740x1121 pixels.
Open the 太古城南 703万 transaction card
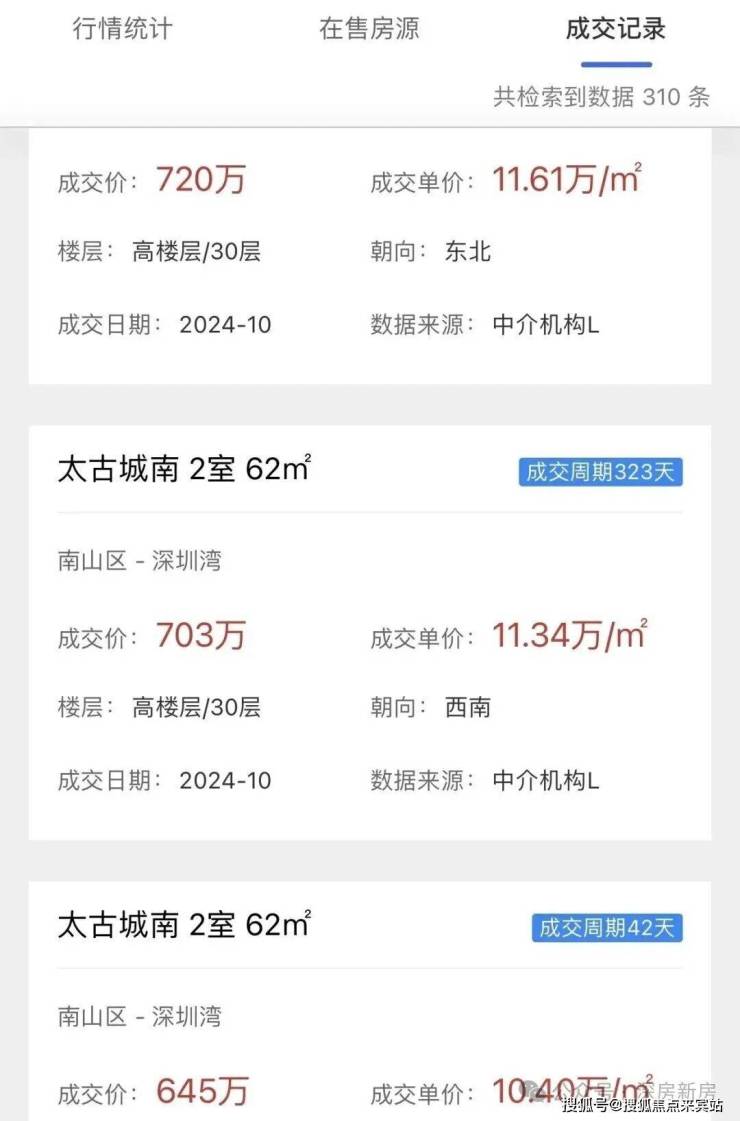tap(369, 632)
